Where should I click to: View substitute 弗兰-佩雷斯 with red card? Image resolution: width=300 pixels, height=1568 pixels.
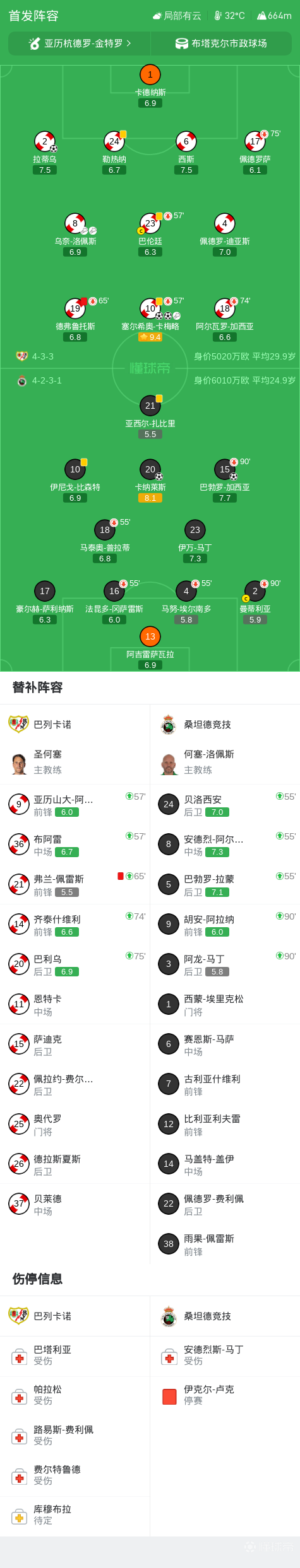(x=75, y=884)
